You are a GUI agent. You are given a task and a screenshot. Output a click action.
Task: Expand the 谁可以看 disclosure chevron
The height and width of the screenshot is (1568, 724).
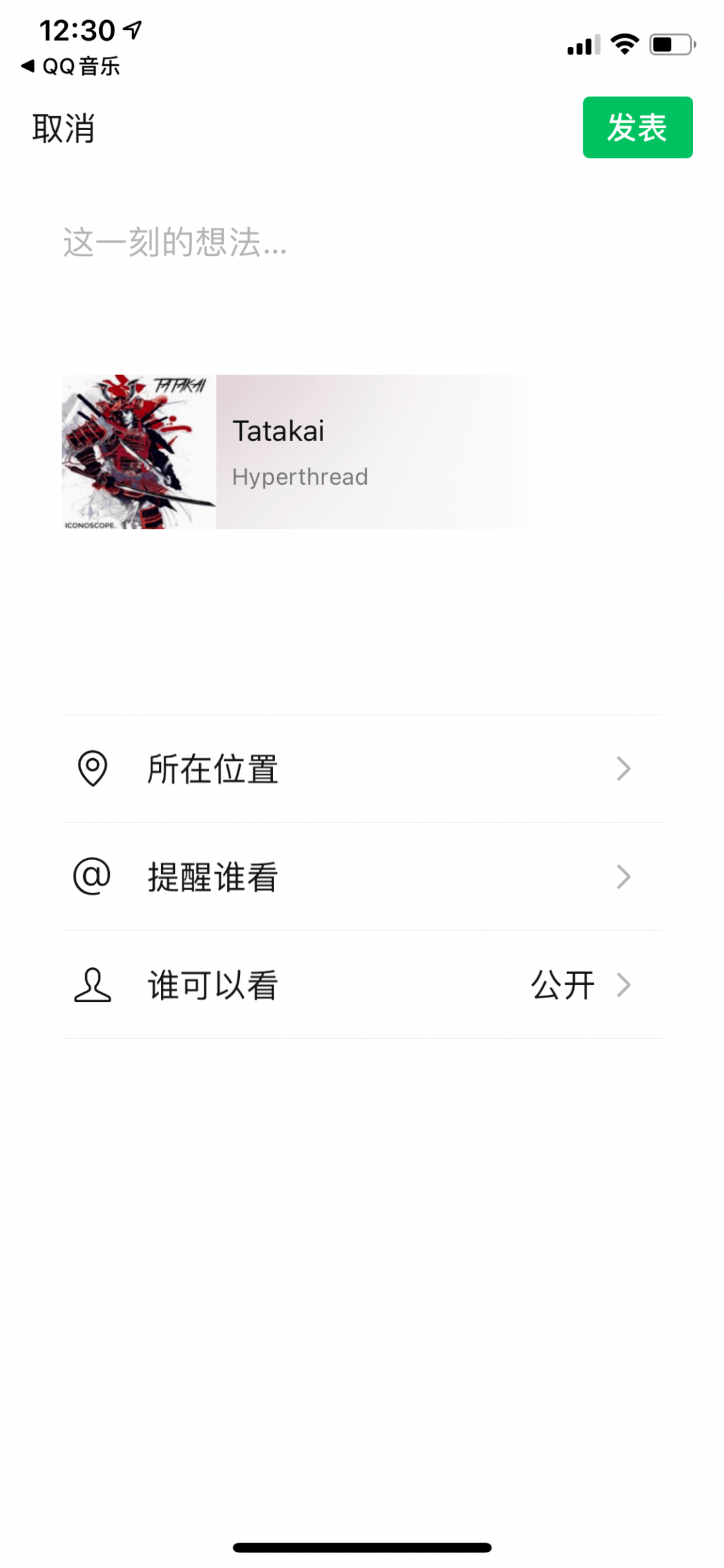[x=624, y=984]
